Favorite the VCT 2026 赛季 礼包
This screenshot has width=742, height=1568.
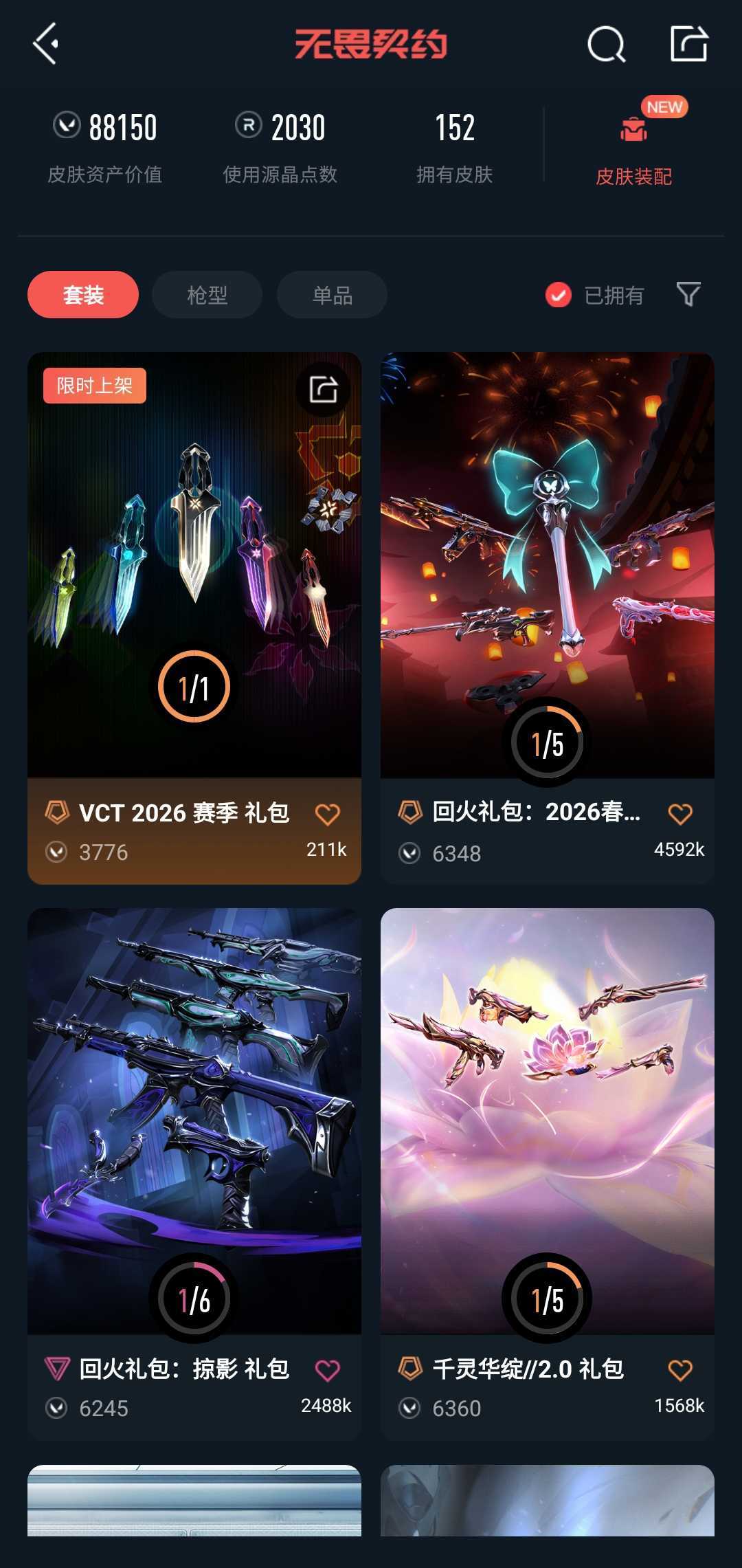click(x=327, y=815)
